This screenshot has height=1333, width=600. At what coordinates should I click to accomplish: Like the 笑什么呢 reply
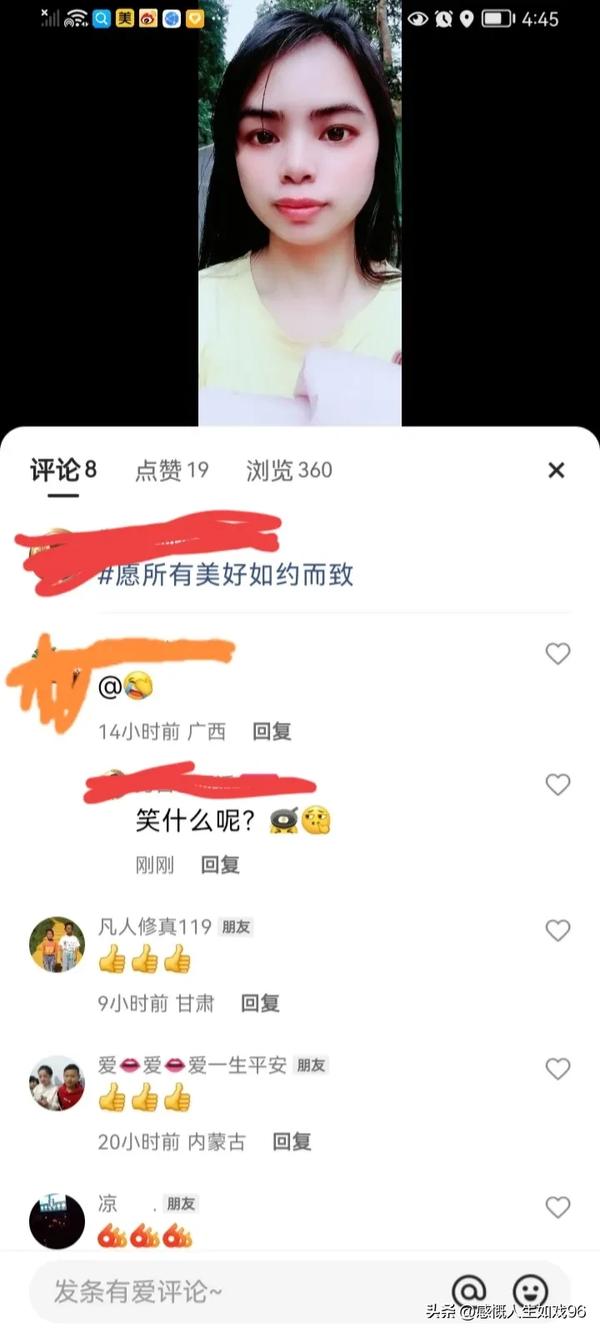(x=557, y=785)
